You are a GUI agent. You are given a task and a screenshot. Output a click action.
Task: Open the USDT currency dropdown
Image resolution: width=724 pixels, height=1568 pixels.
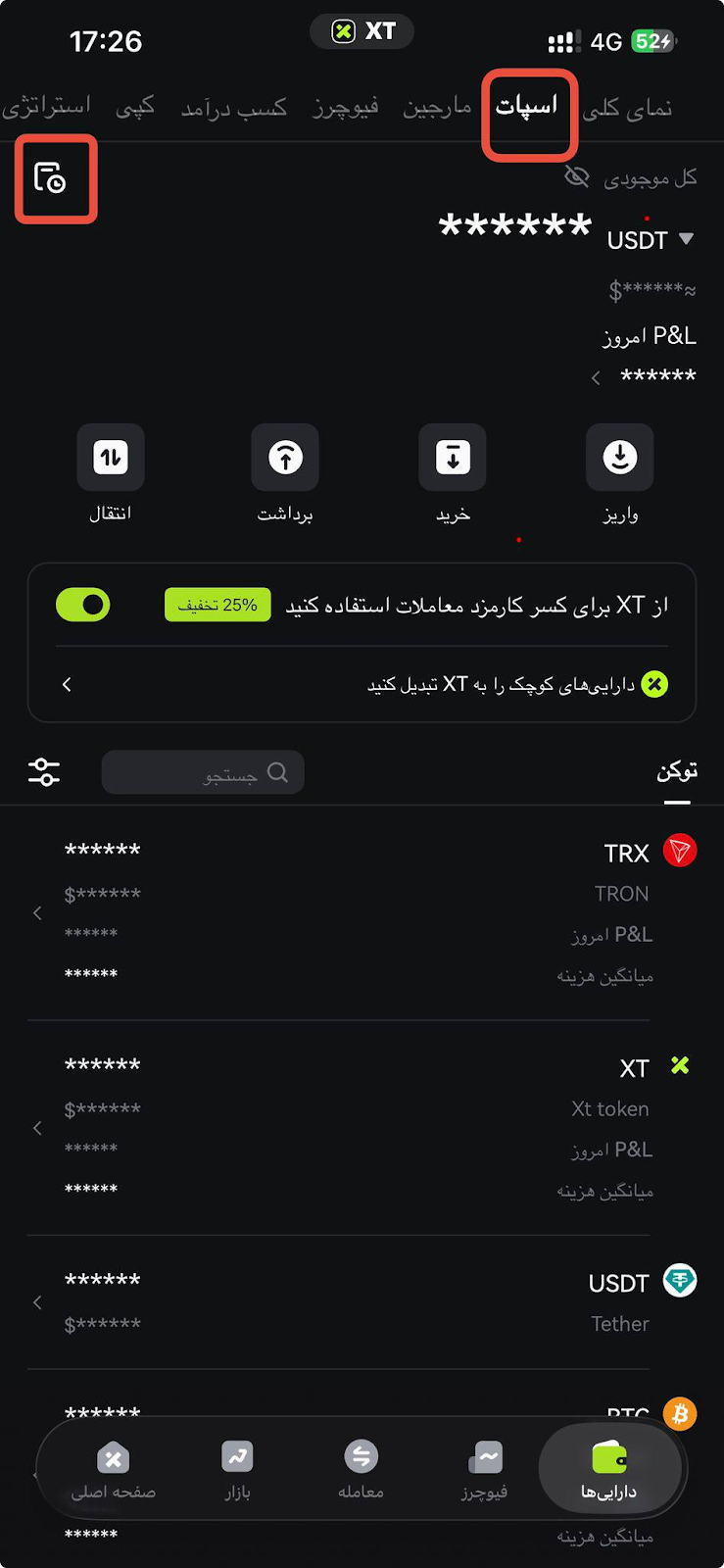[651, 239]
